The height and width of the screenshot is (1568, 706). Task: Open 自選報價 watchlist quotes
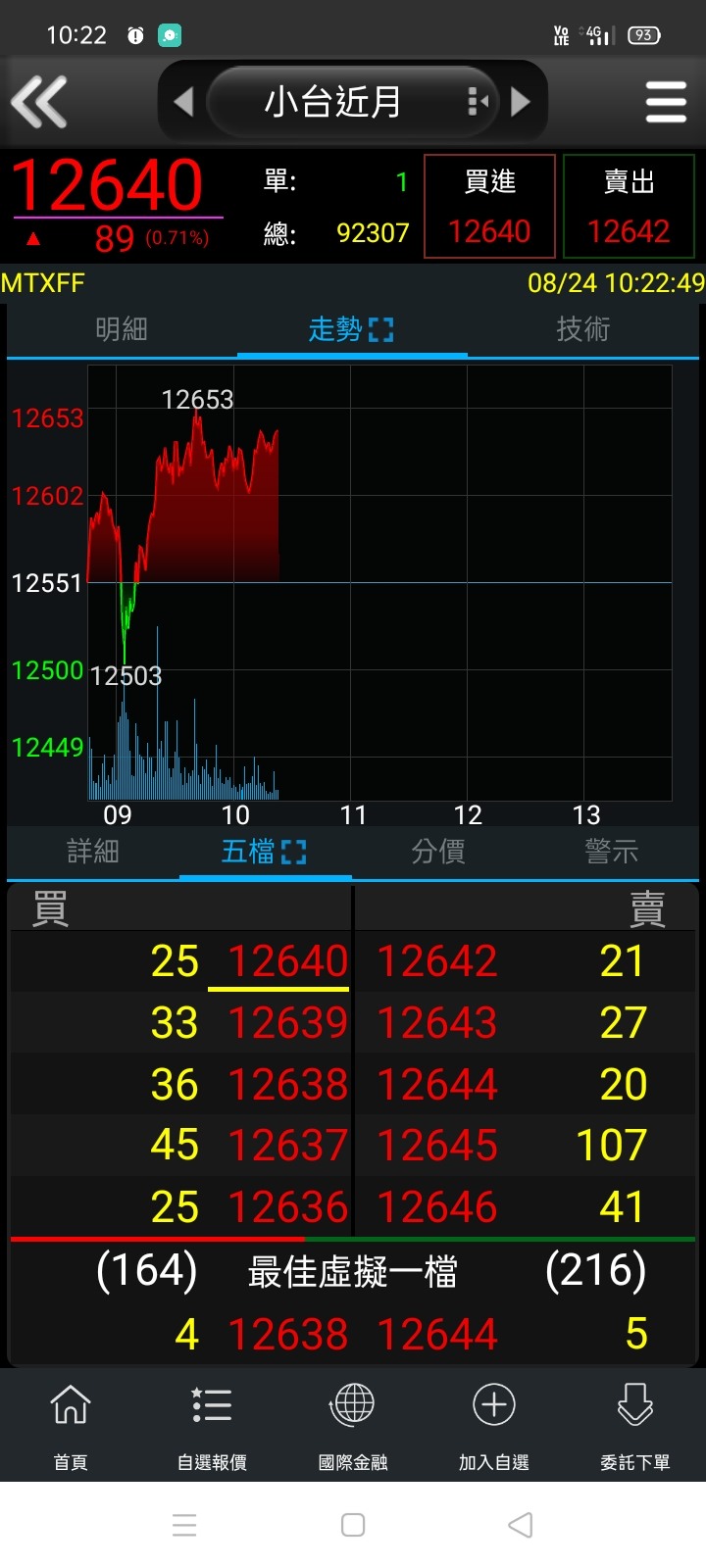tap(212, 1427)
